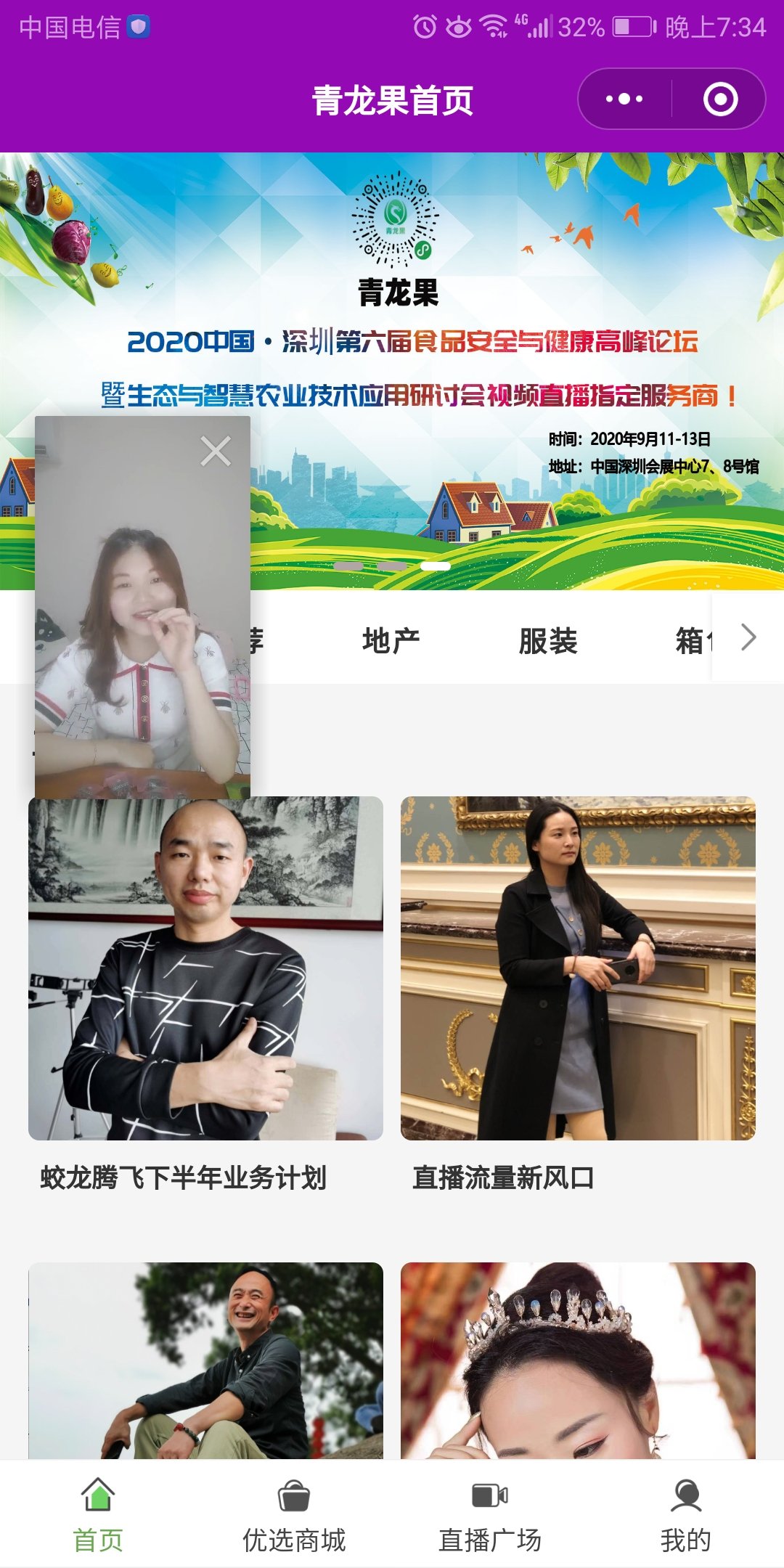Screen dimensions: 784x1568
Task: Close the floating live video window
Action: tap(216, 451)
